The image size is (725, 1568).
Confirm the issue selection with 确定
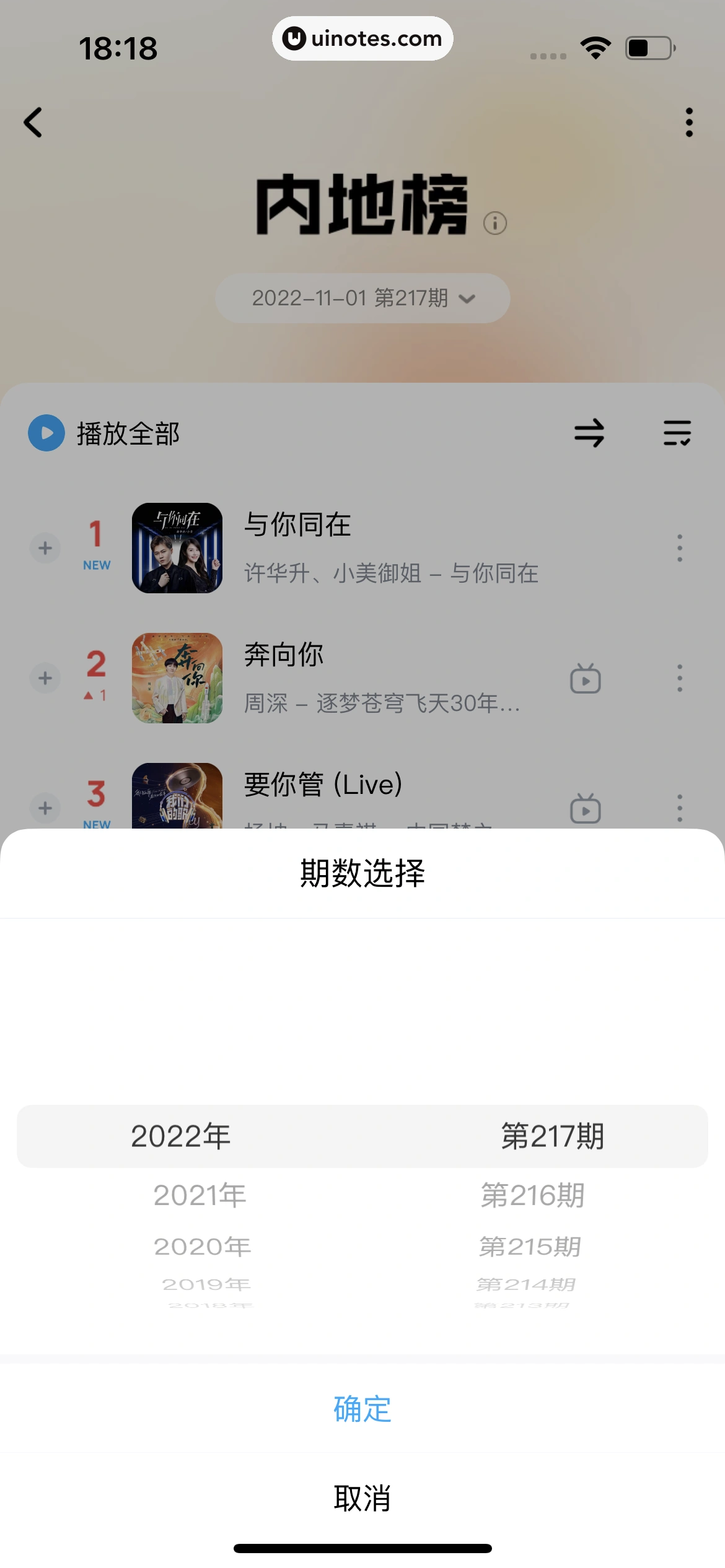362,1410
